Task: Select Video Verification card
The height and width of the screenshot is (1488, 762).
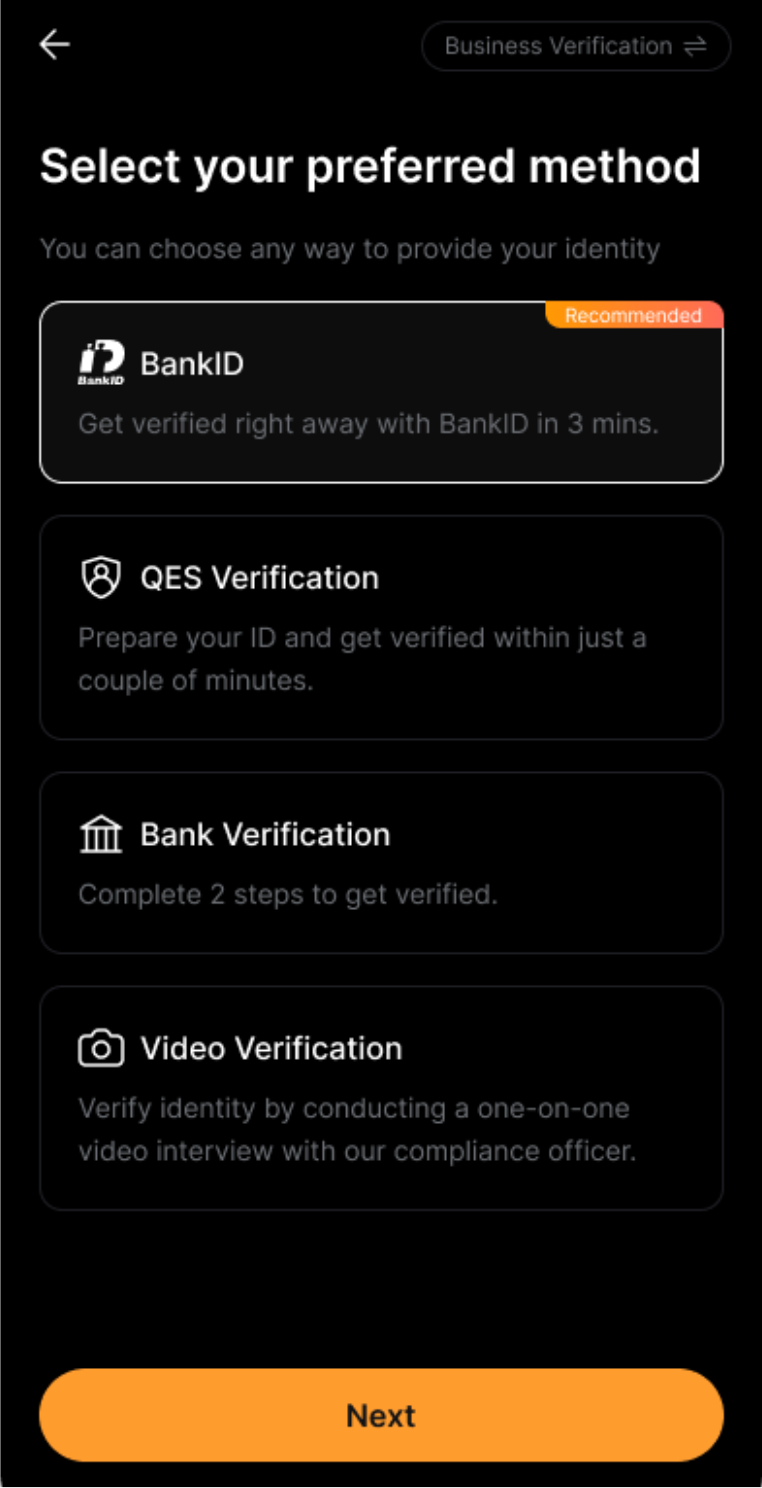Action: 381,1097
